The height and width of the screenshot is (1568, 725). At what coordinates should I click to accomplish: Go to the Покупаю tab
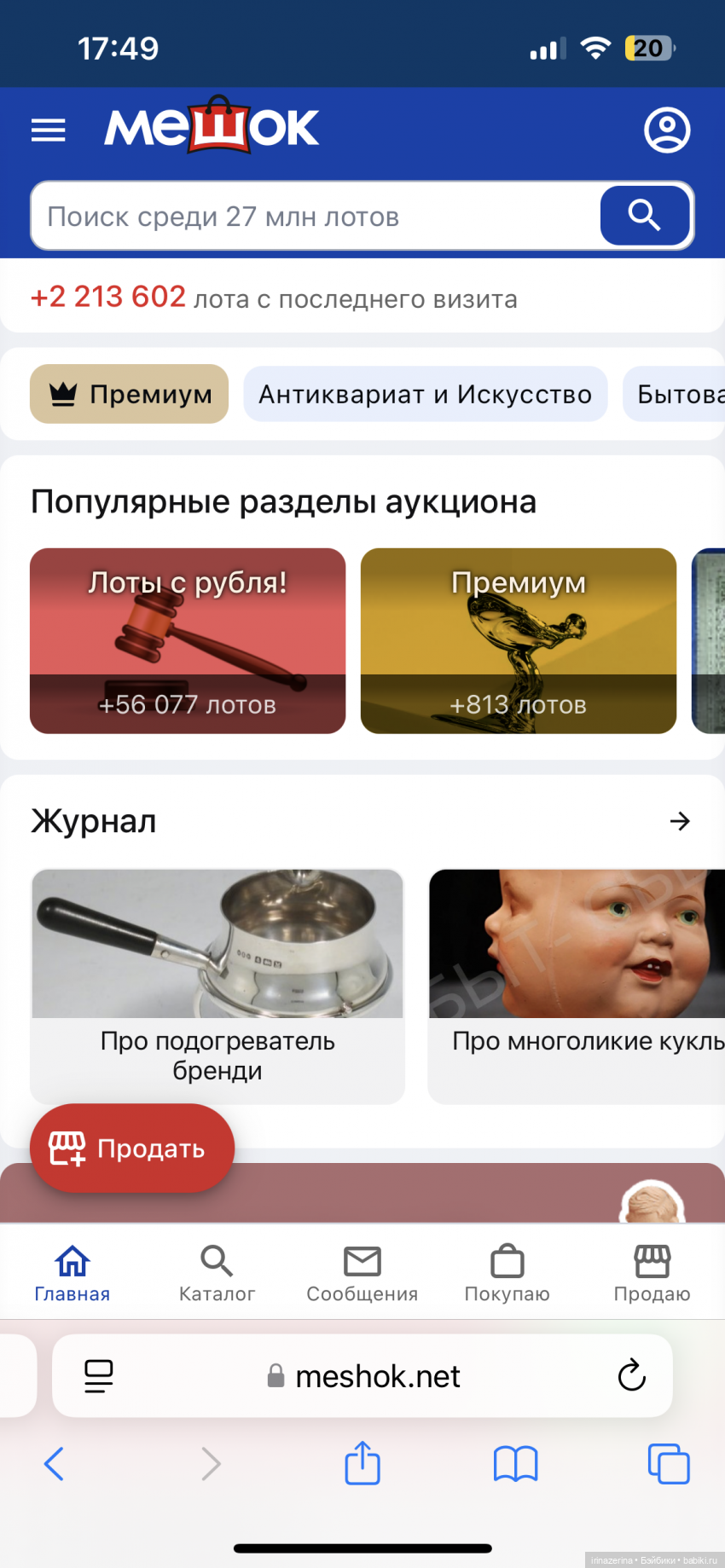[507, 1273]
